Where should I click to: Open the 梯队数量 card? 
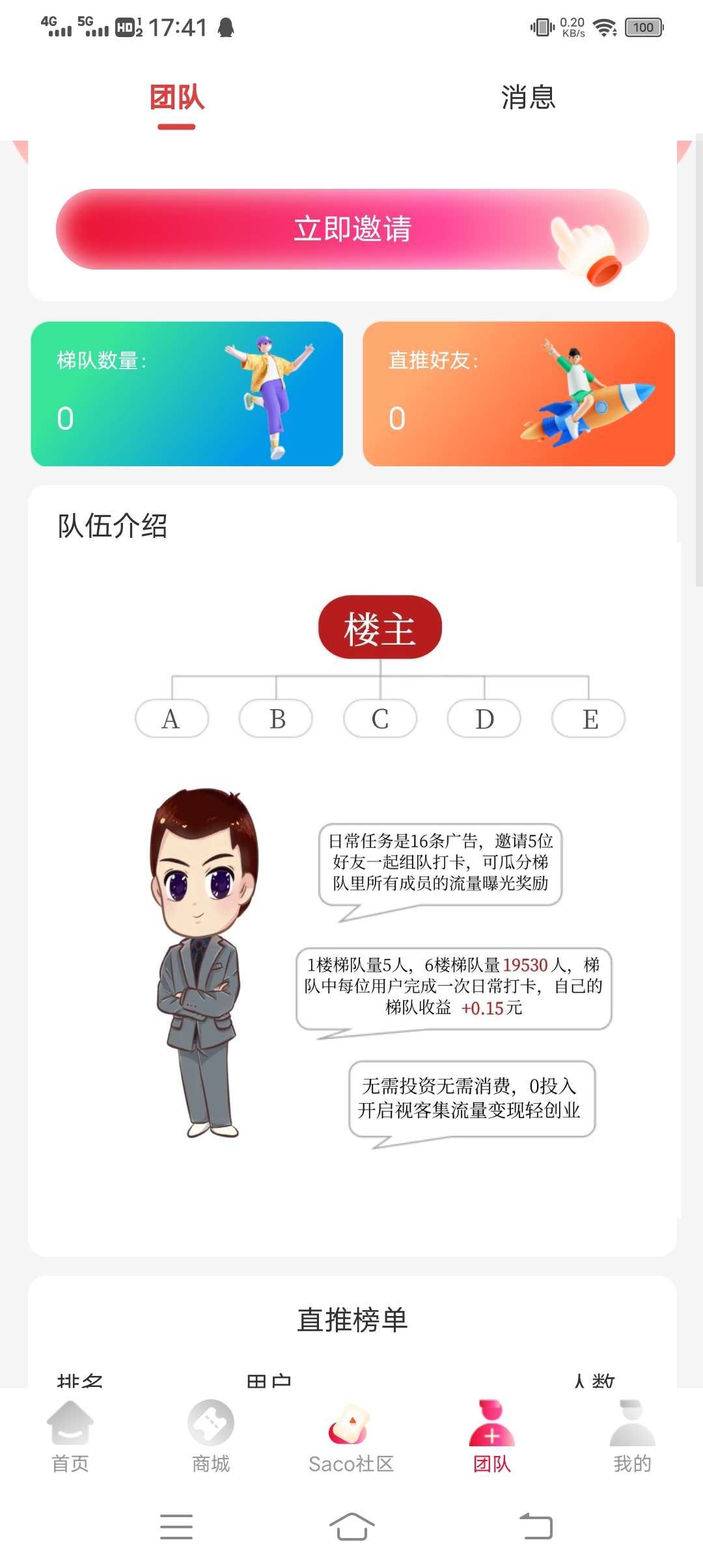tap(187, 394)
